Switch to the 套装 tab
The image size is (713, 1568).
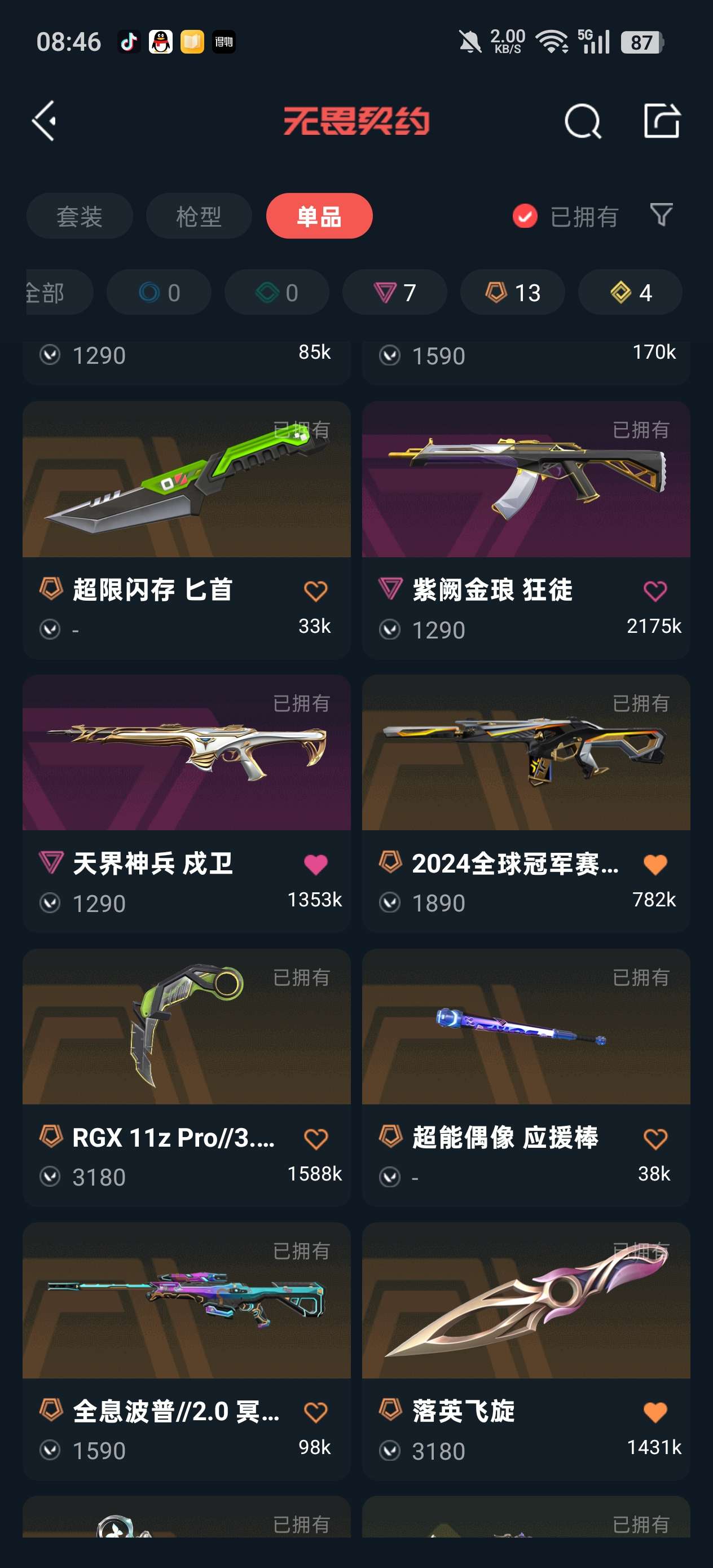point(80,216)
